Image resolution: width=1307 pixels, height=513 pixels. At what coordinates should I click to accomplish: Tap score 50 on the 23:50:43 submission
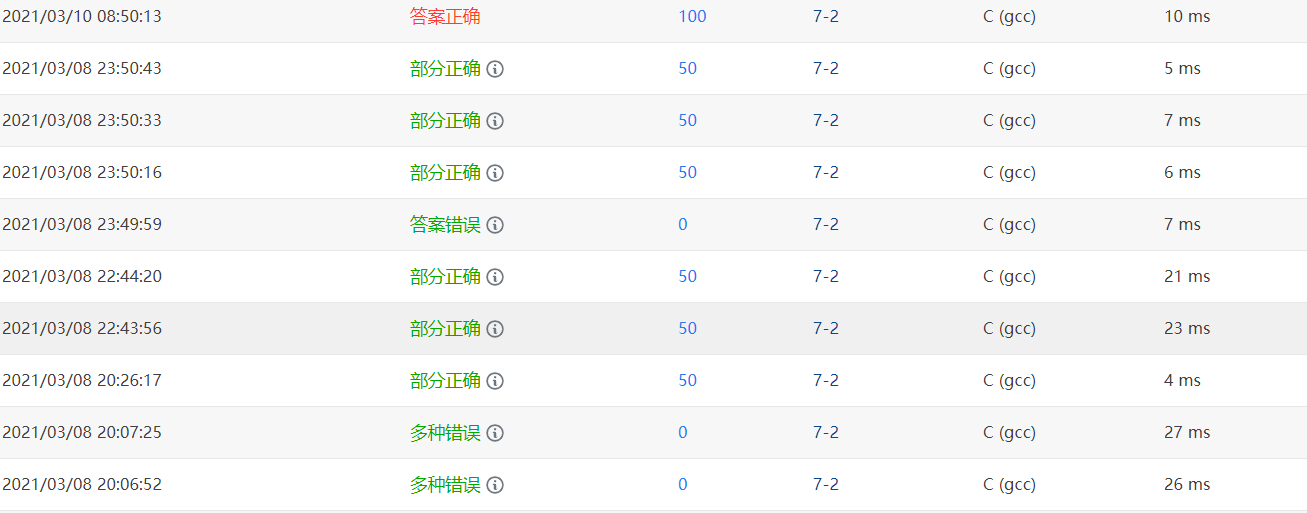(x=687, y=69)
